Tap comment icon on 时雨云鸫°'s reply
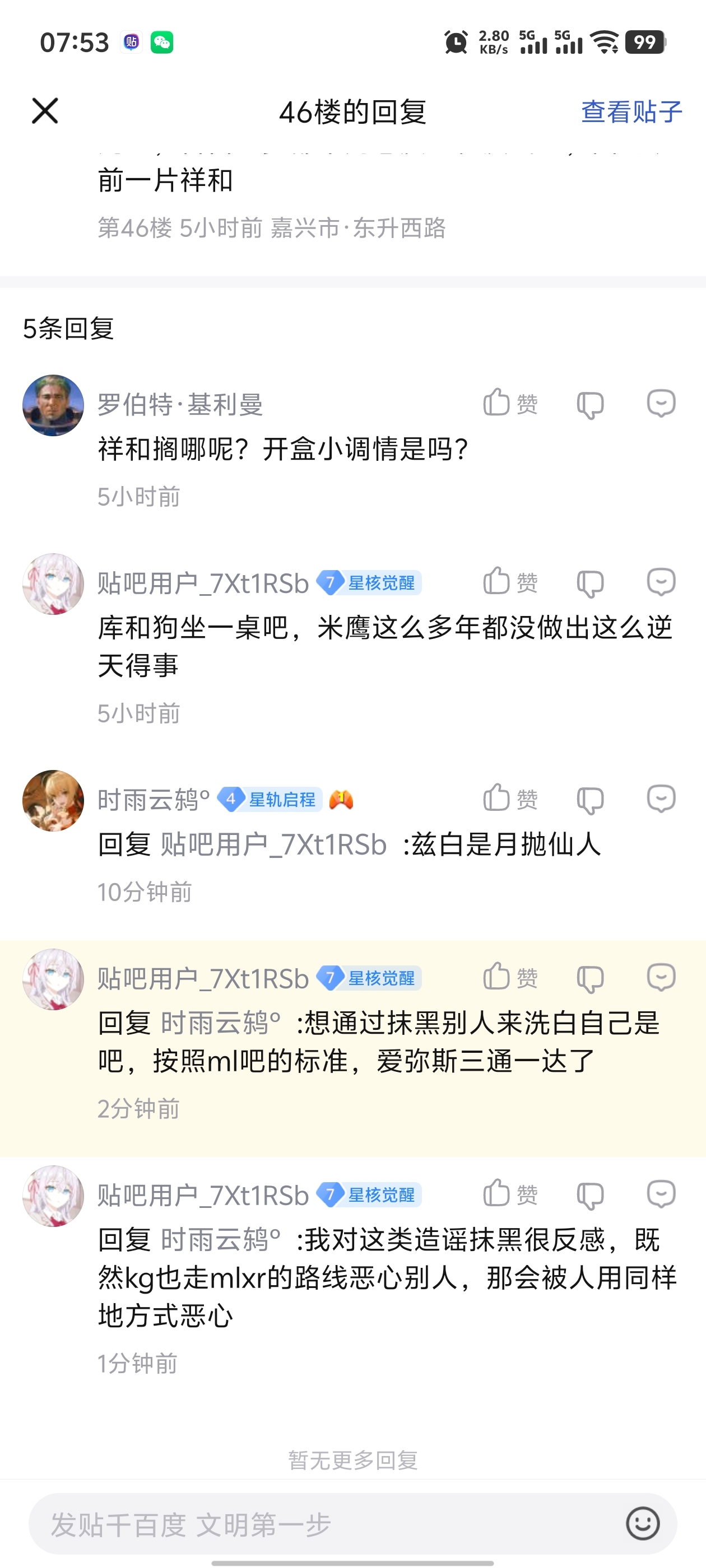The height and width of the screenshot is (1568, 706). coord(661,798)
